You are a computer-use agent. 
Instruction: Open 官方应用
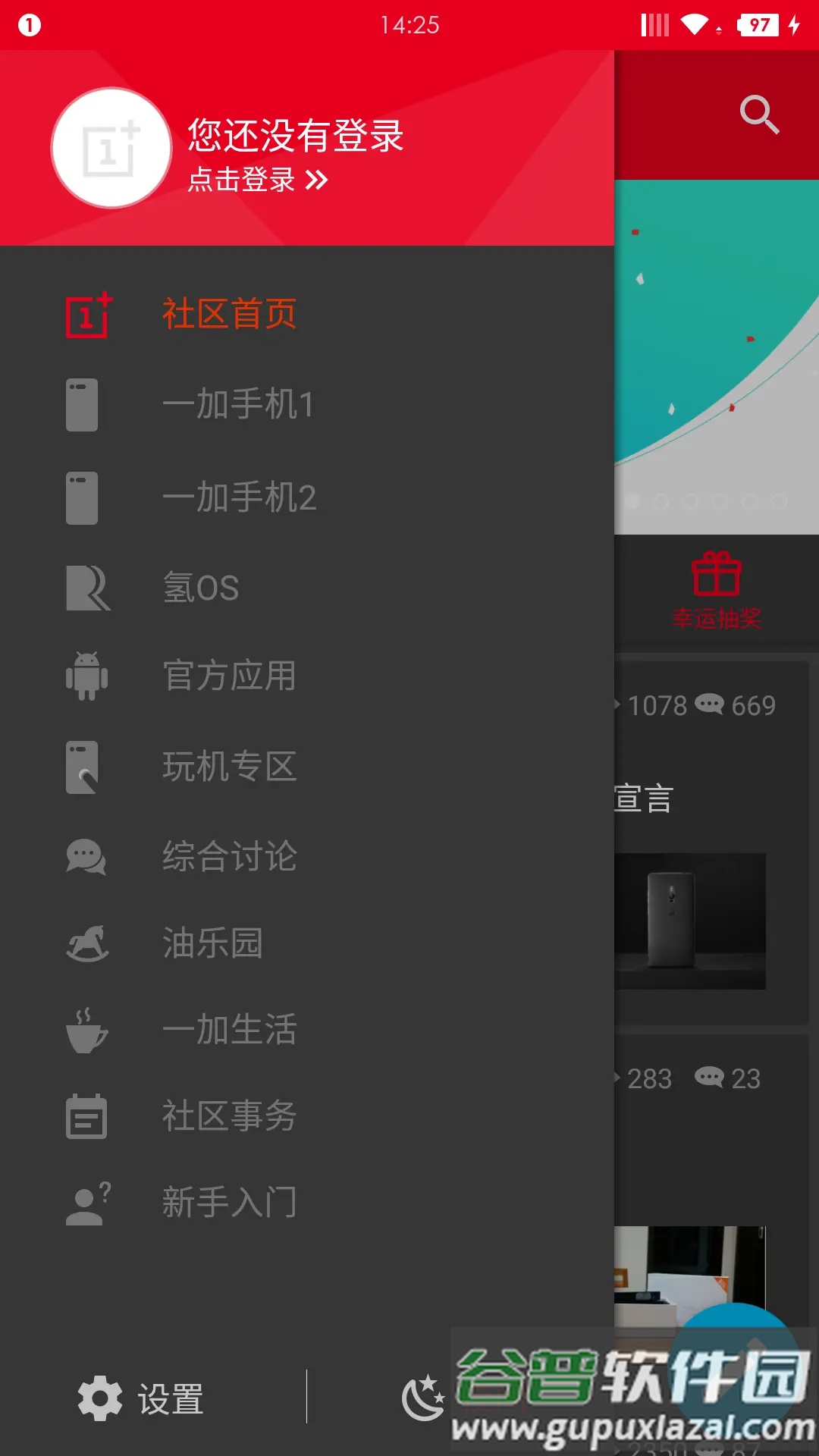click(x=229, y=675)
